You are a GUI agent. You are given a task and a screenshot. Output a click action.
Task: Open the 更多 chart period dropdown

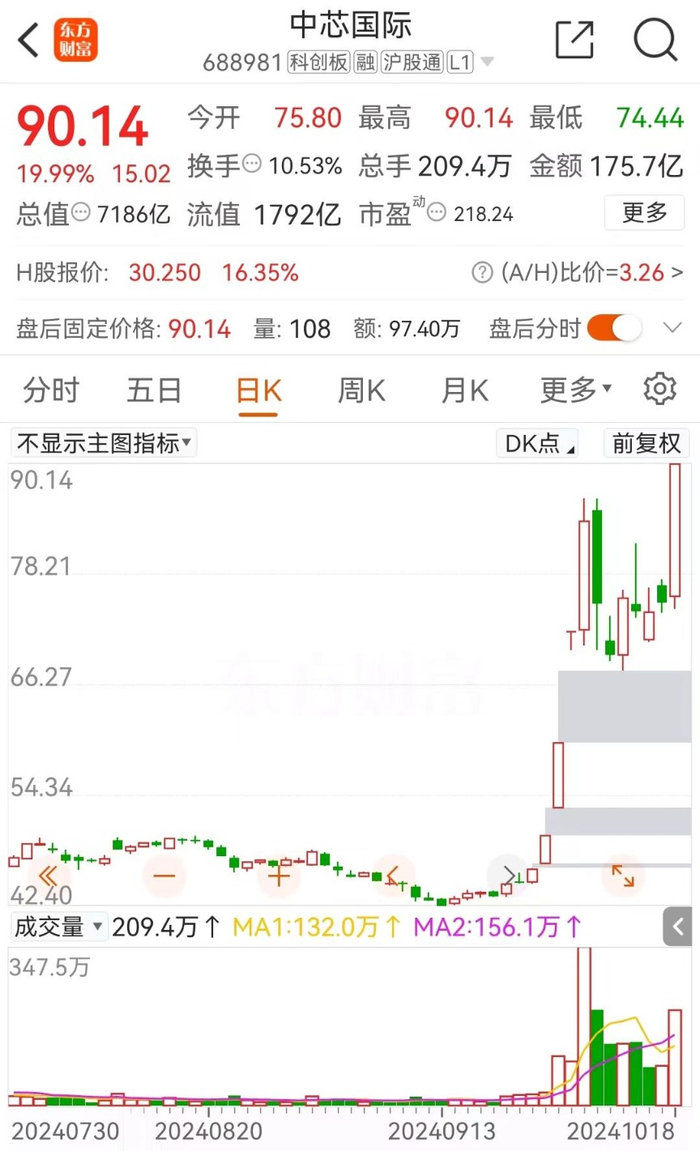pos(576,390)
